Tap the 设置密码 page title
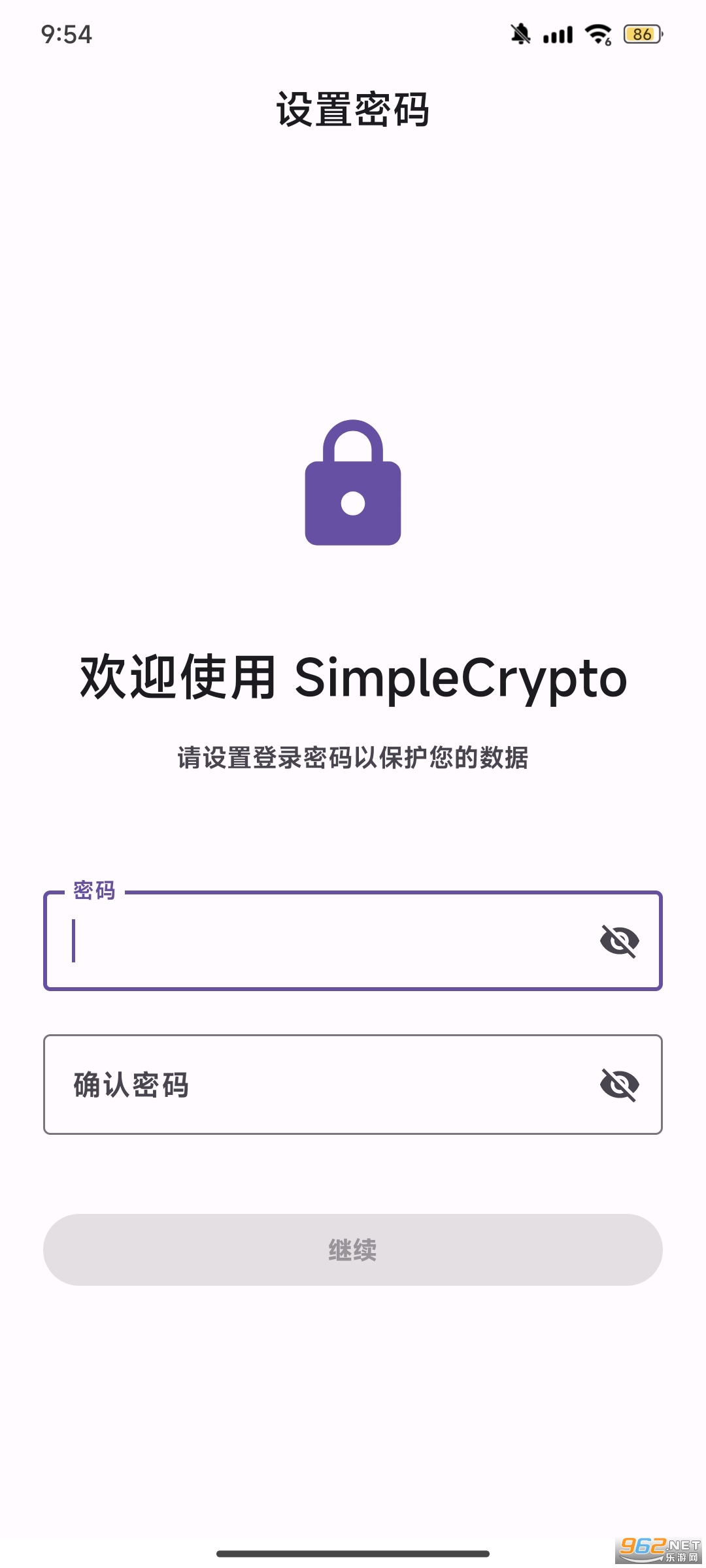Screen dimensions: 706x1568 [x=352, y=110]
